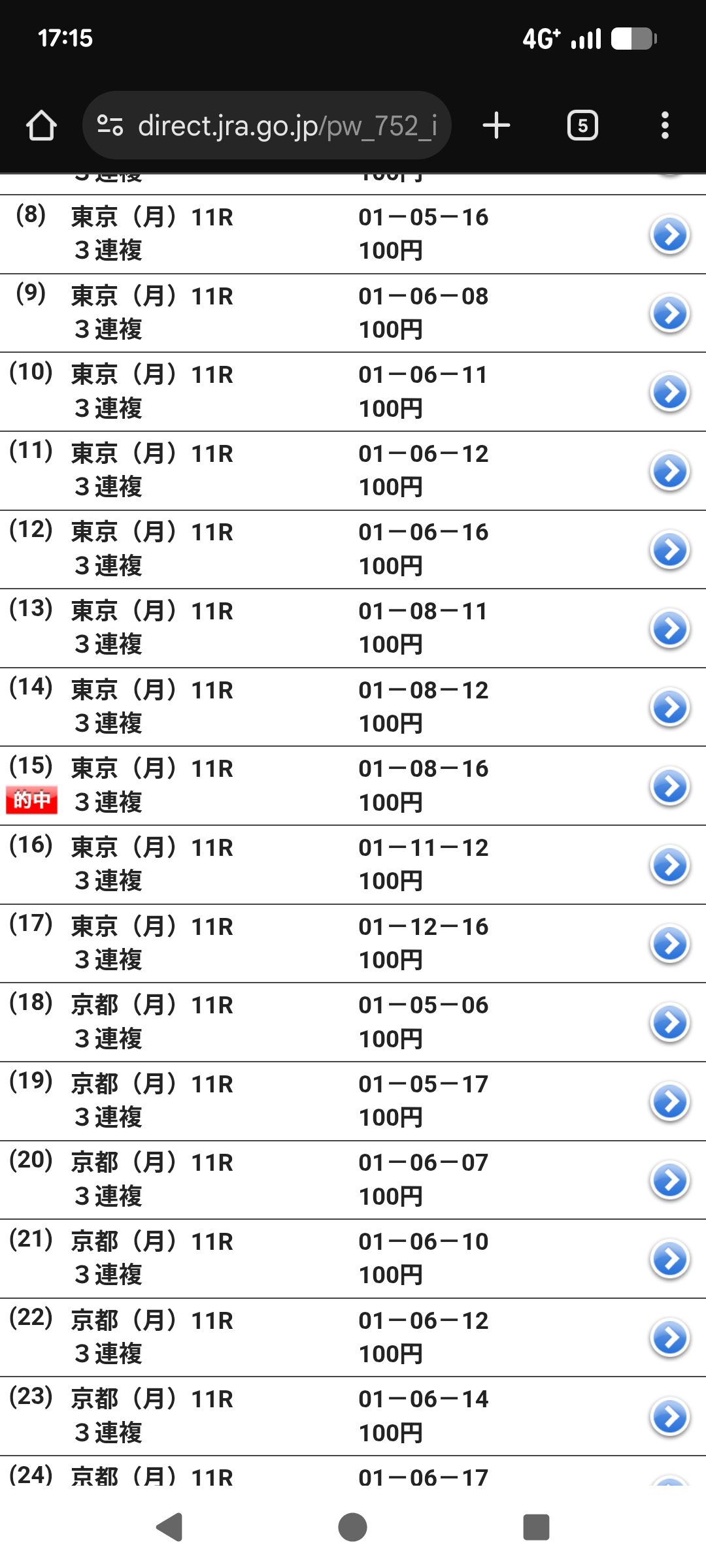Open the tab switcher showing 5 tabs
706x1568 pixels.
(582, 125)
